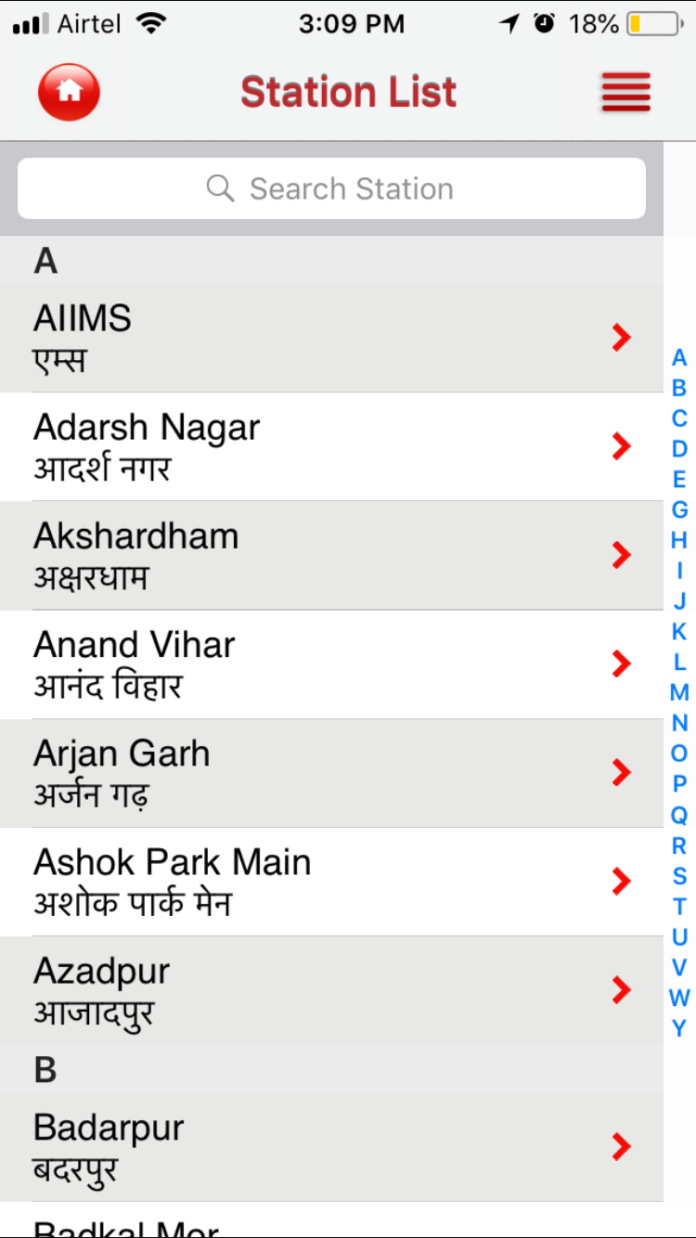Image resolution: width=696 pixels, height=1238 pixels.
Task: Select Ashok Park Main station
Action: tap(330, 882)
